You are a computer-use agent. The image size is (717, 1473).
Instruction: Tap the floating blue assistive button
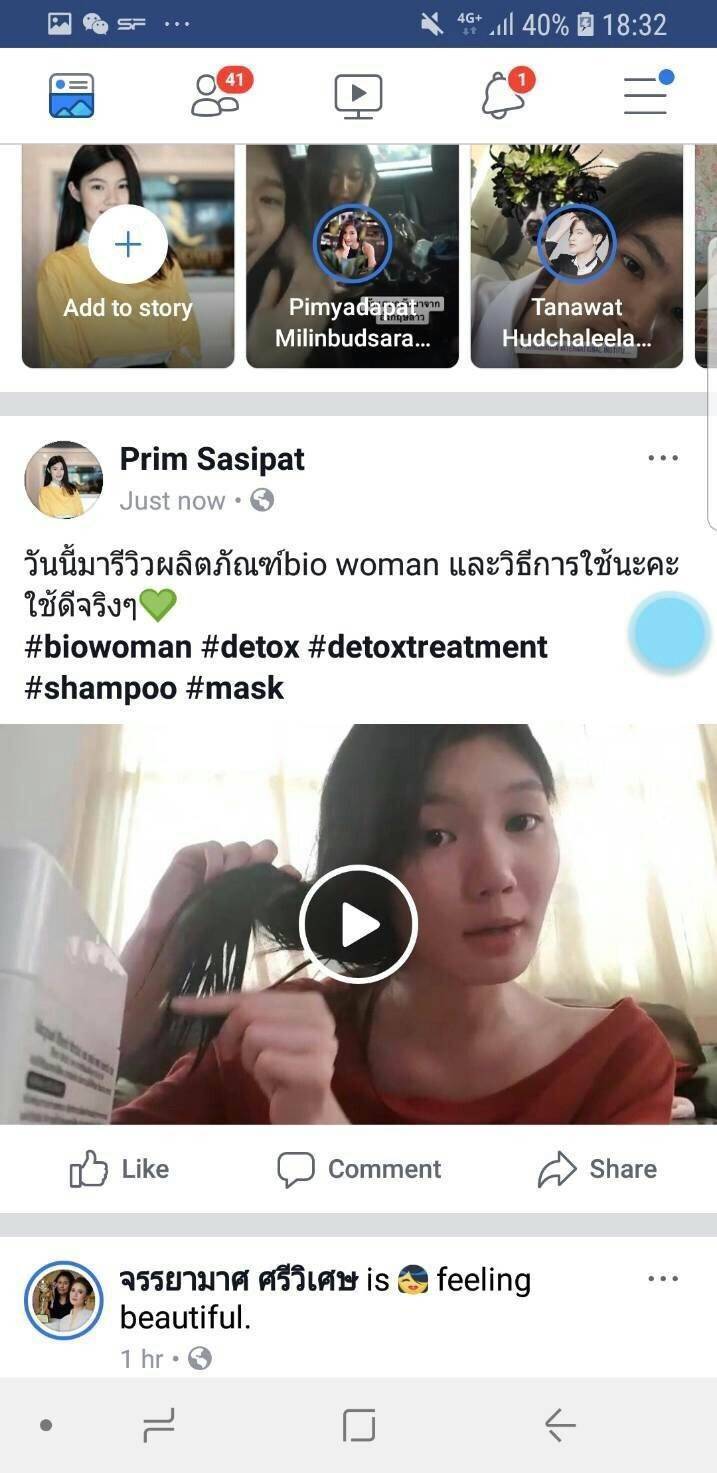click(670, 632)
